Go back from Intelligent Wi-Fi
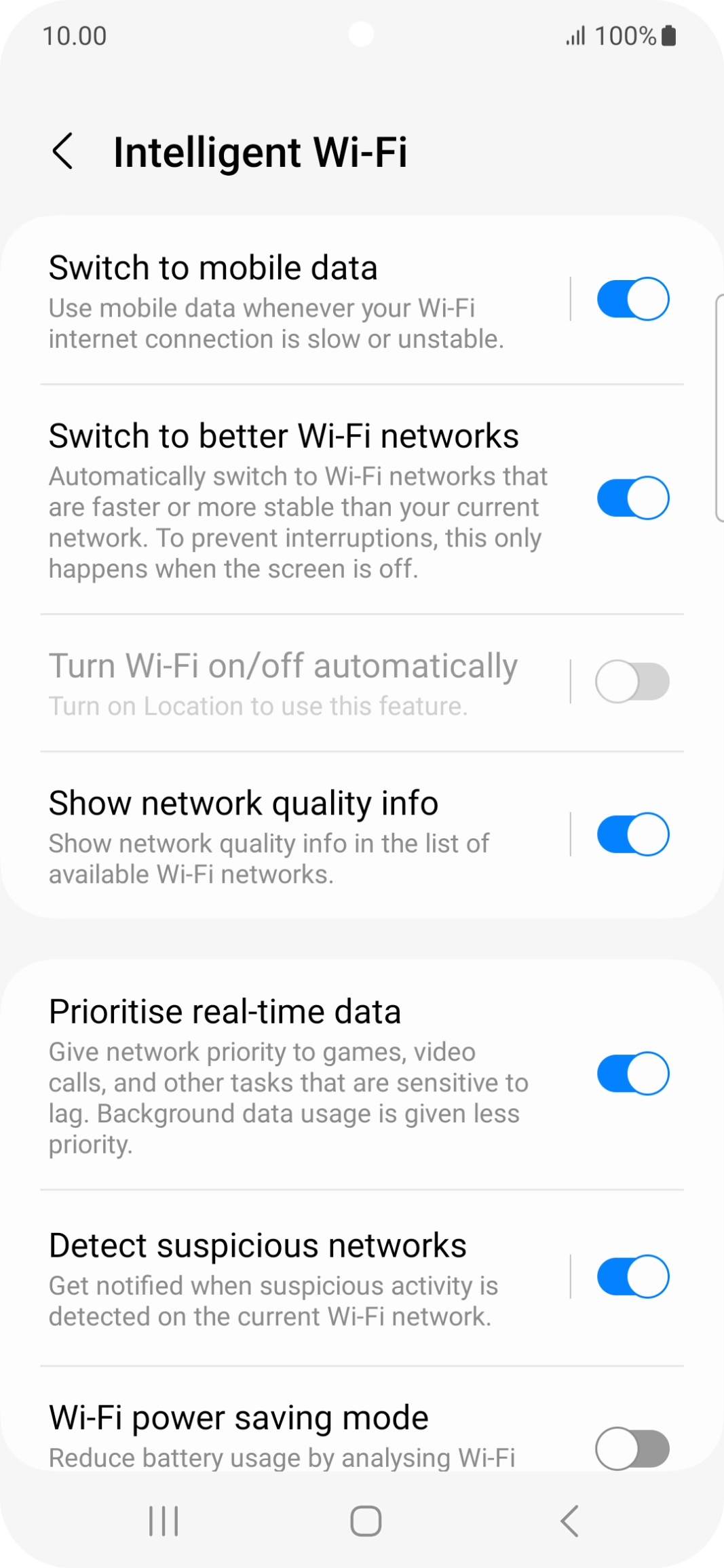 (x=63, y=151)
